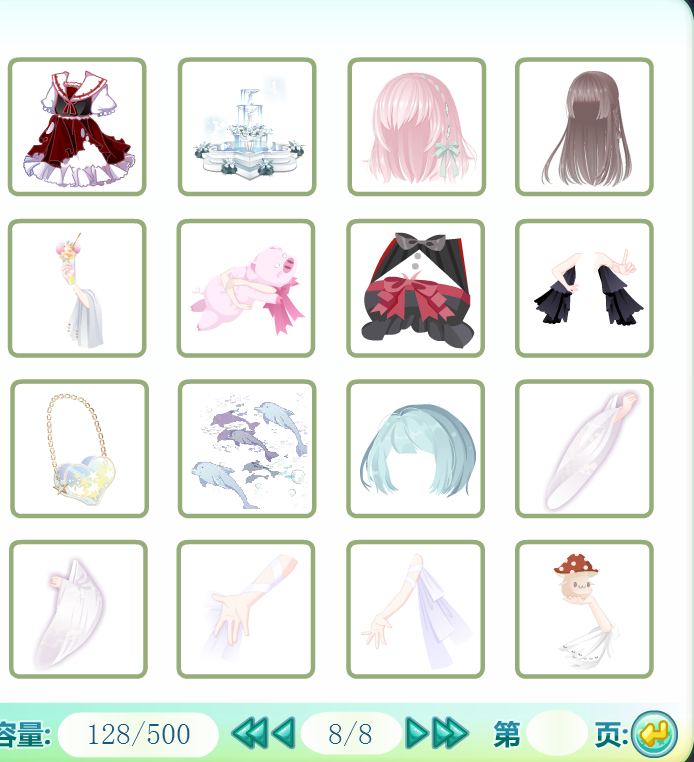Choose the long brown straight hair
The height and width of the screenshot is (762, 694).
[584, 127]
